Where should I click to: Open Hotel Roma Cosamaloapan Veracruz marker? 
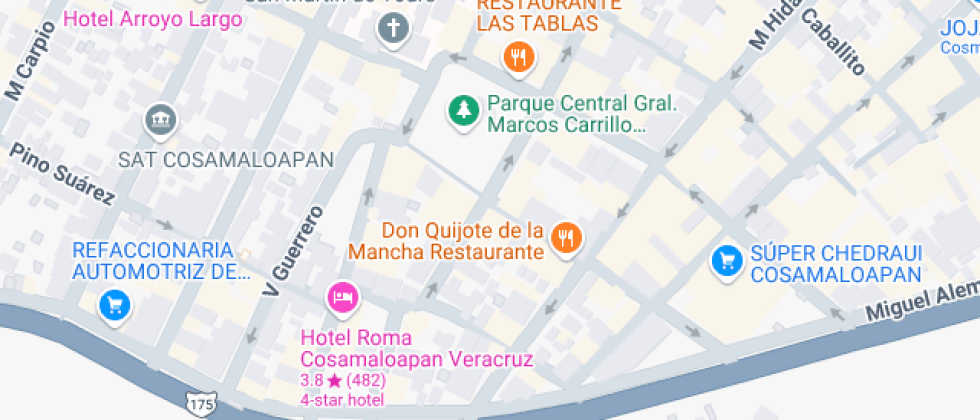342,297
